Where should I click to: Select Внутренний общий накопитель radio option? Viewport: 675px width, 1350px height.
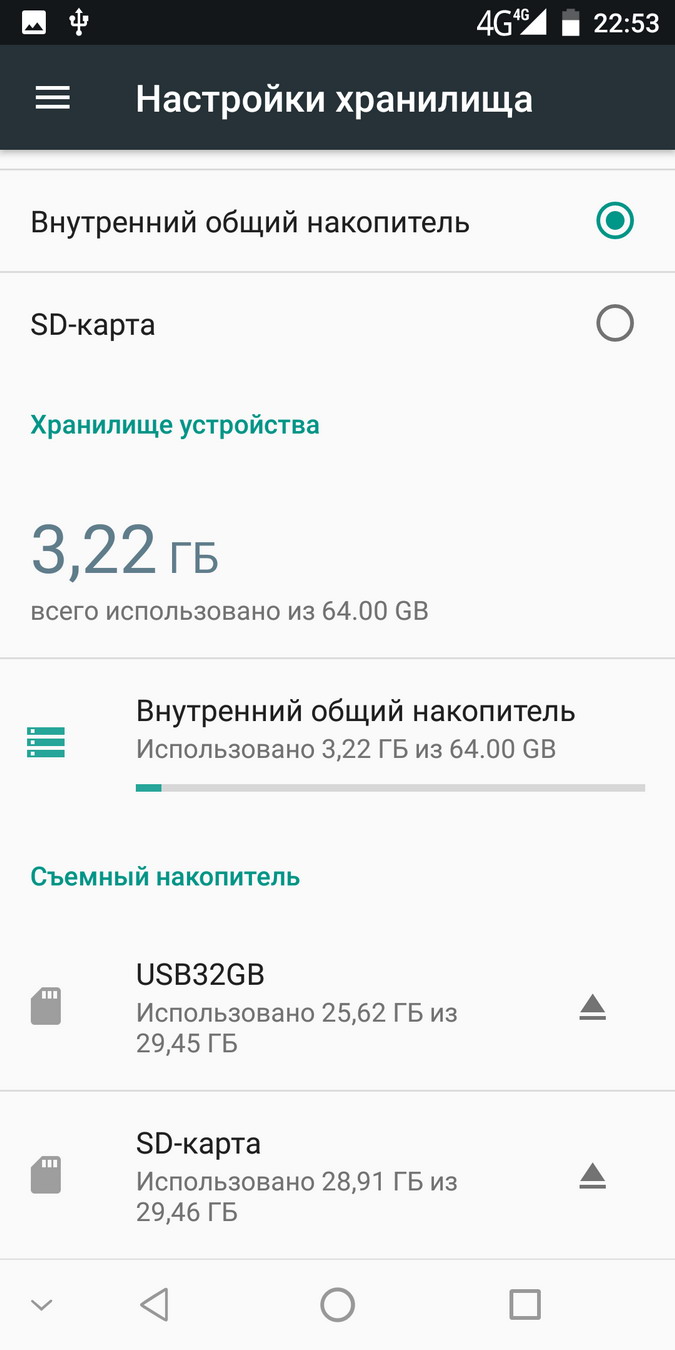[614, 221]
